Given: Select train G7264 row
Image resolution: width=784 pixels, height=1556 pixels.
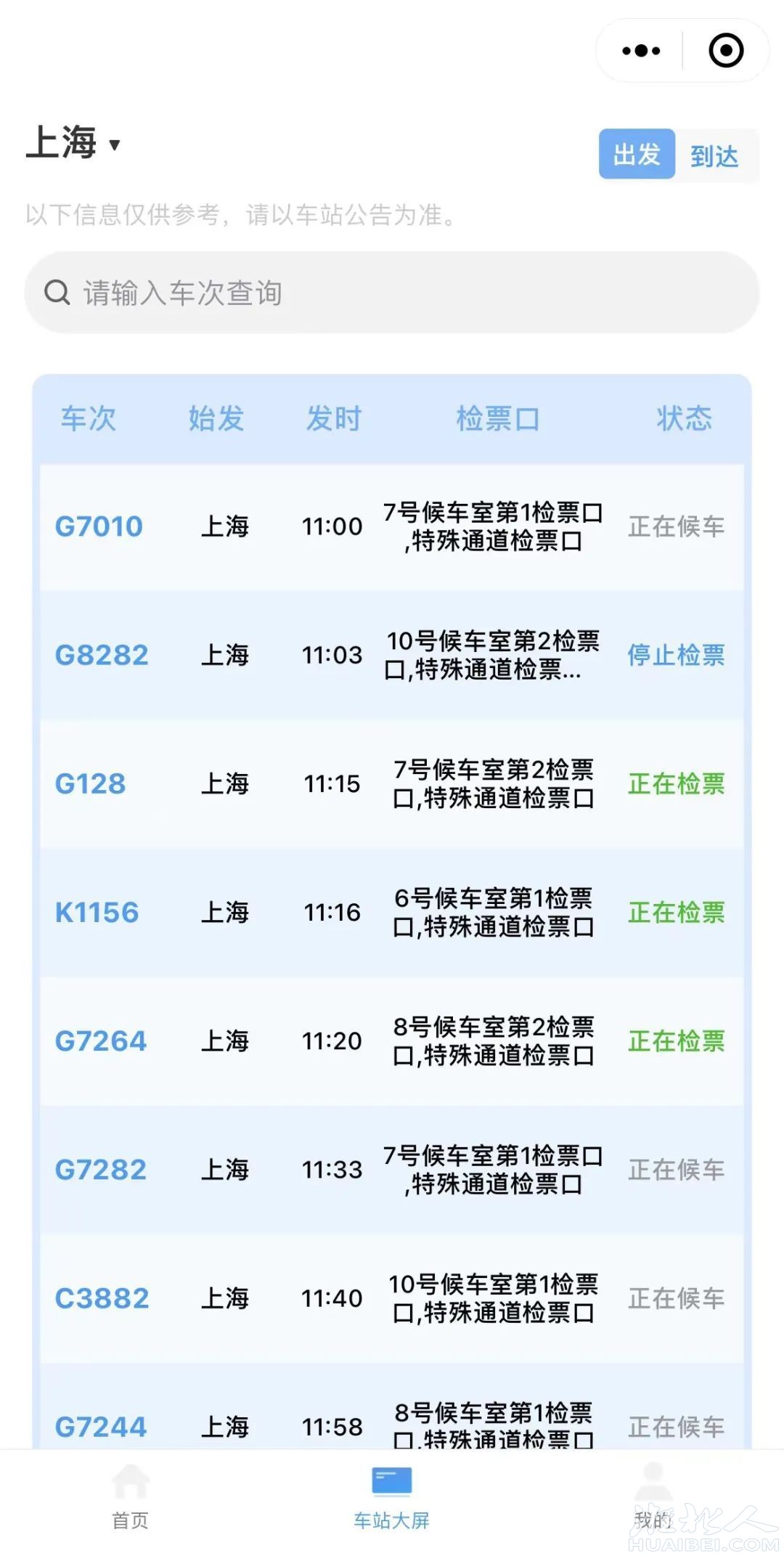Looking at the screenshot, I should [101, 1041].
